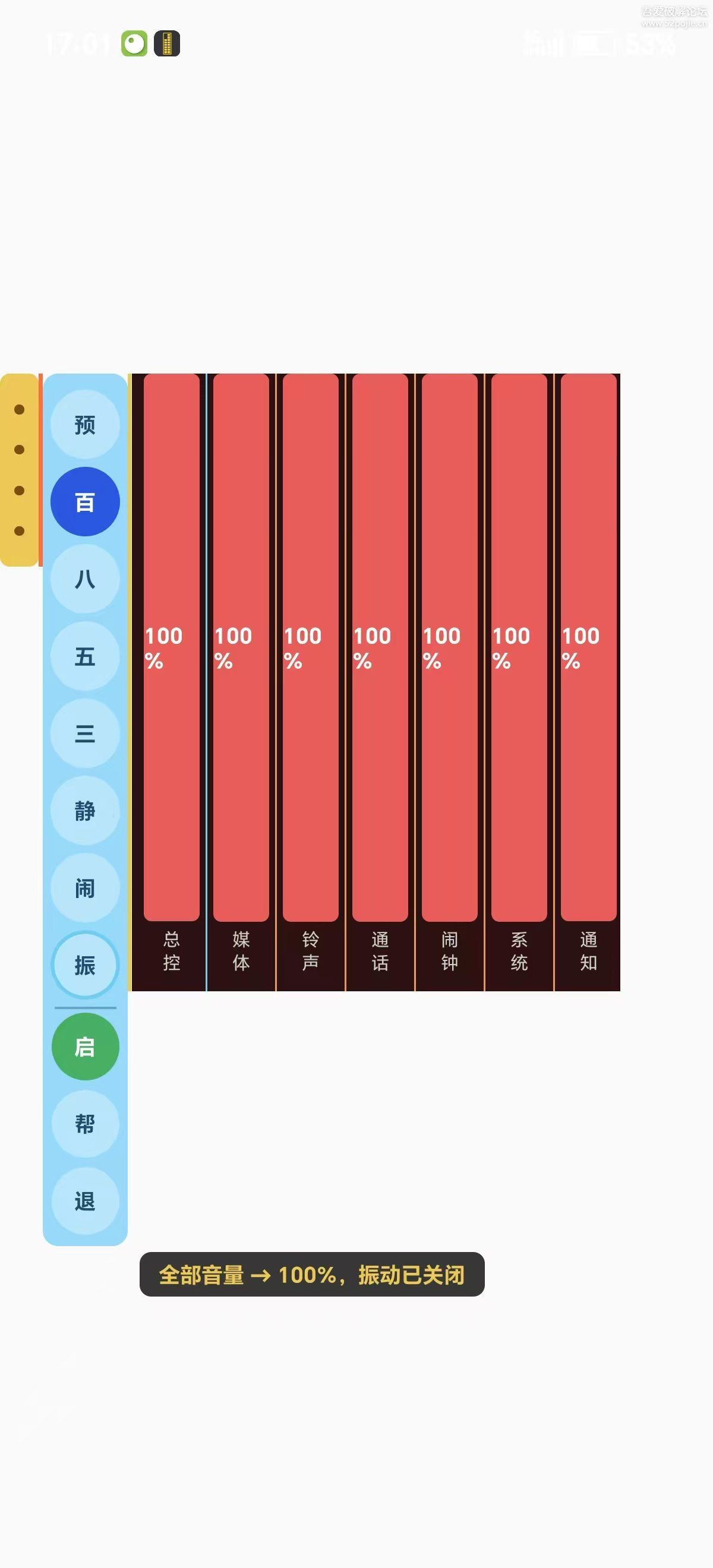The width and height of the screenshot is (713, 1568).
Task: Choose the 八 eighty-percent preset
Action: 84,579
